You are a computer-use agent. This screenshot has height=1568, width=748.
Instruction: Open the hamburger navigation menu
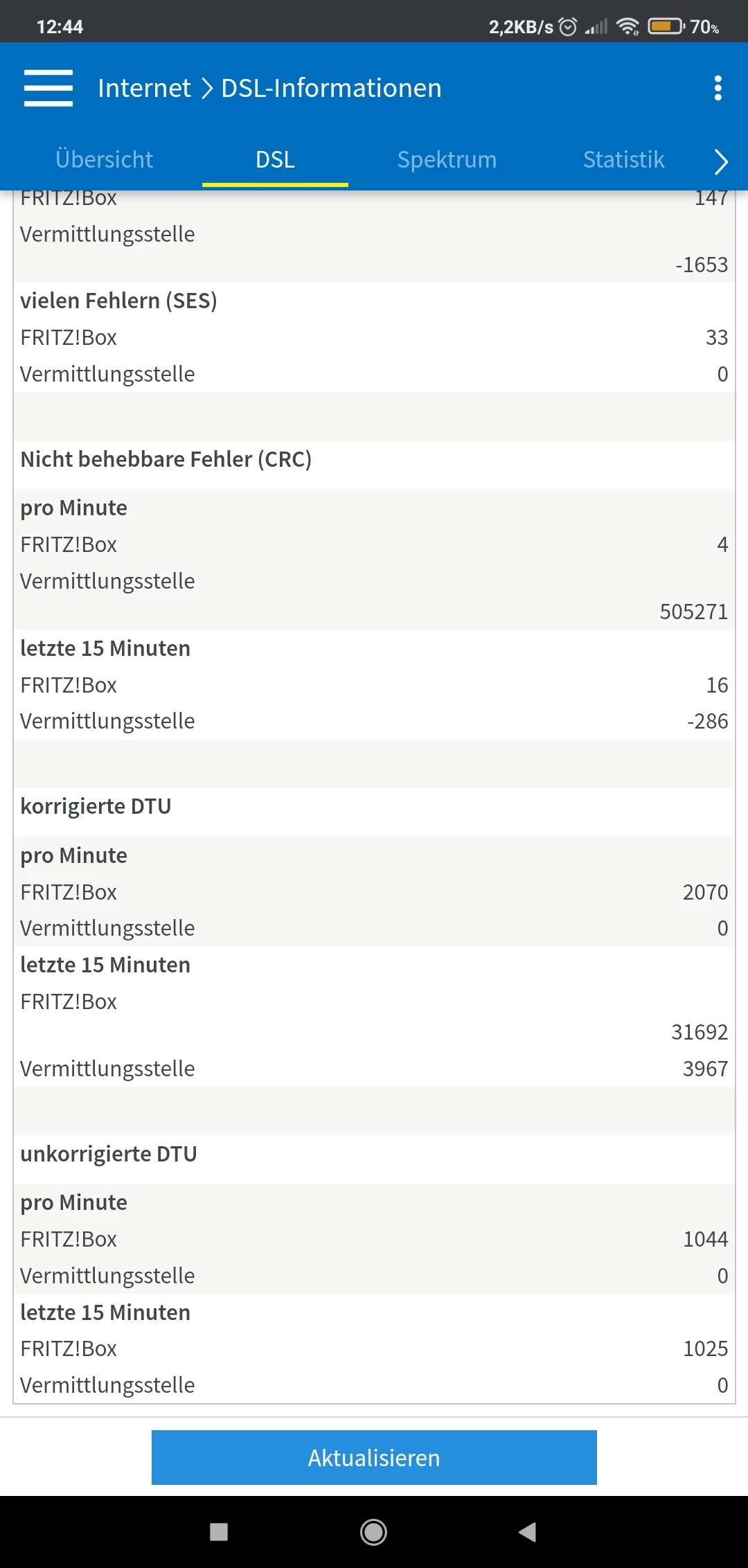pyautogui.click(x=48, y=88)
